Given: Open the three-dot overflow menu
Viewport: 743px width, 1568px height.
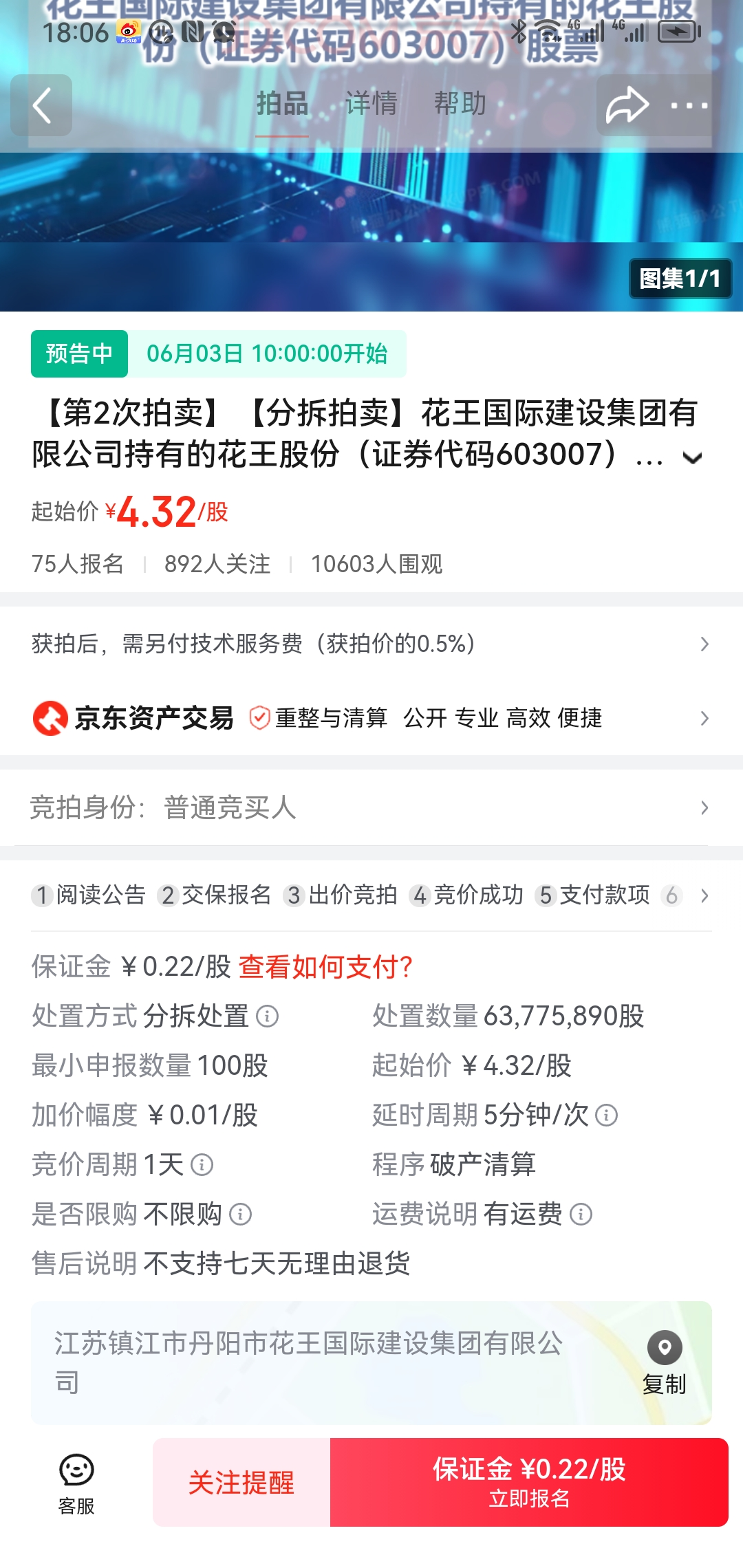Looking at the screenshot, I should [689, 106].
